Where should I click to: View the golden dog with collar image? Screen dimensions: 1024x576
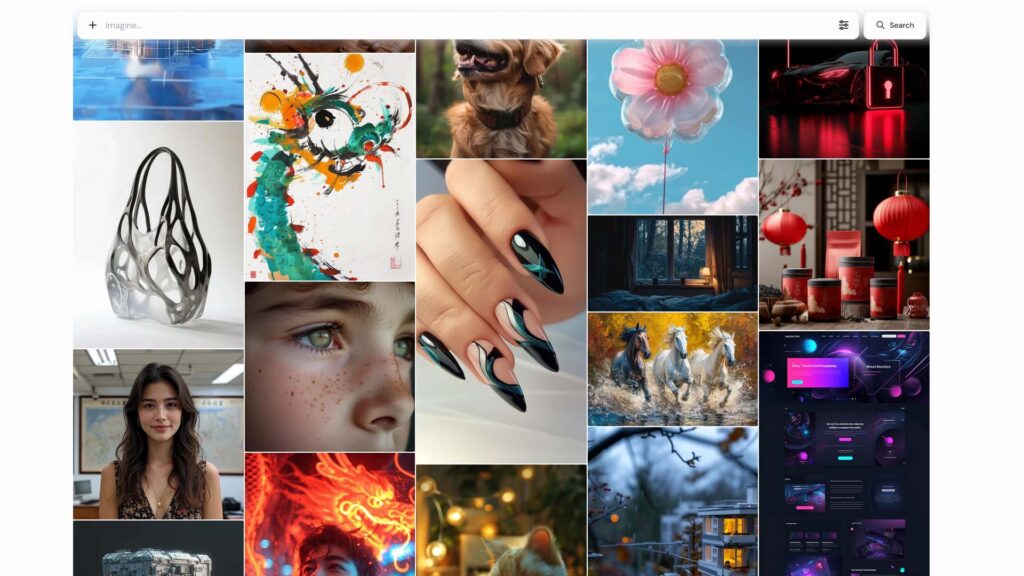pos(501,98)
